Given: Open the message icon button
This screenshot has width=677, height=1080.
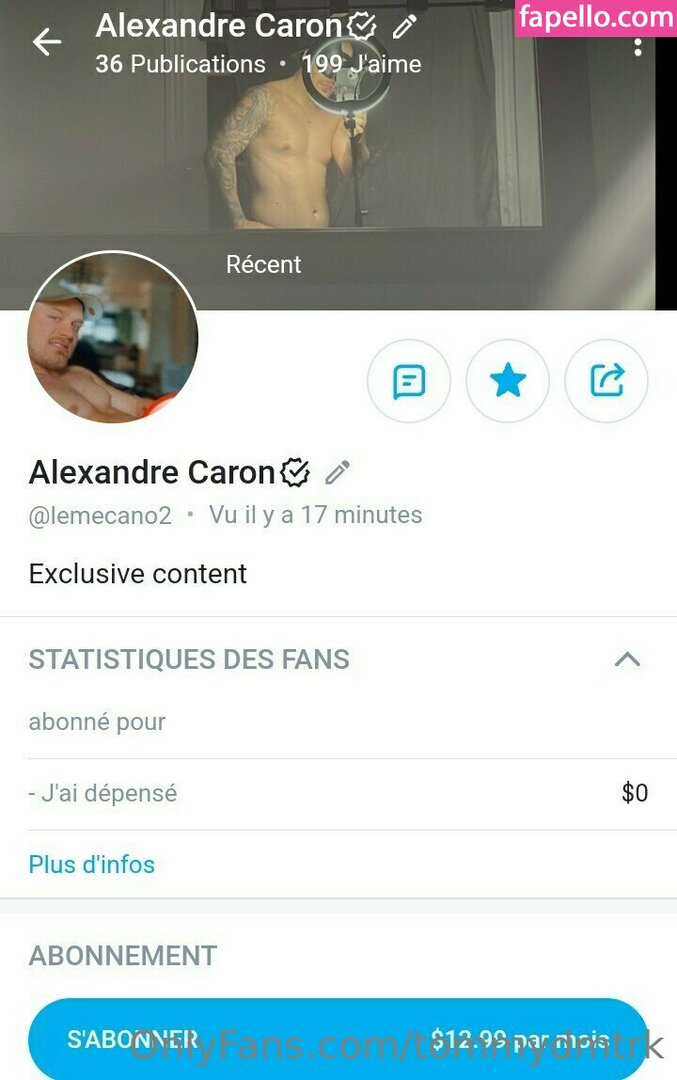Looking at the screenshot, I should [409, 381].
